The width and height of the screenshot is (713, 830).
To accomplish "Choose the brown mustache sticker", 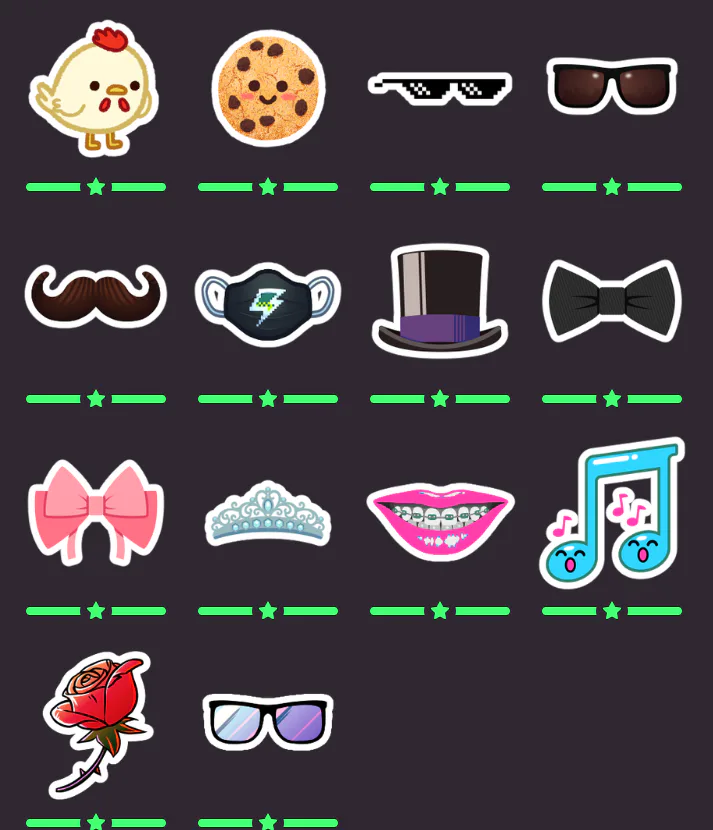I will (96, 295).
